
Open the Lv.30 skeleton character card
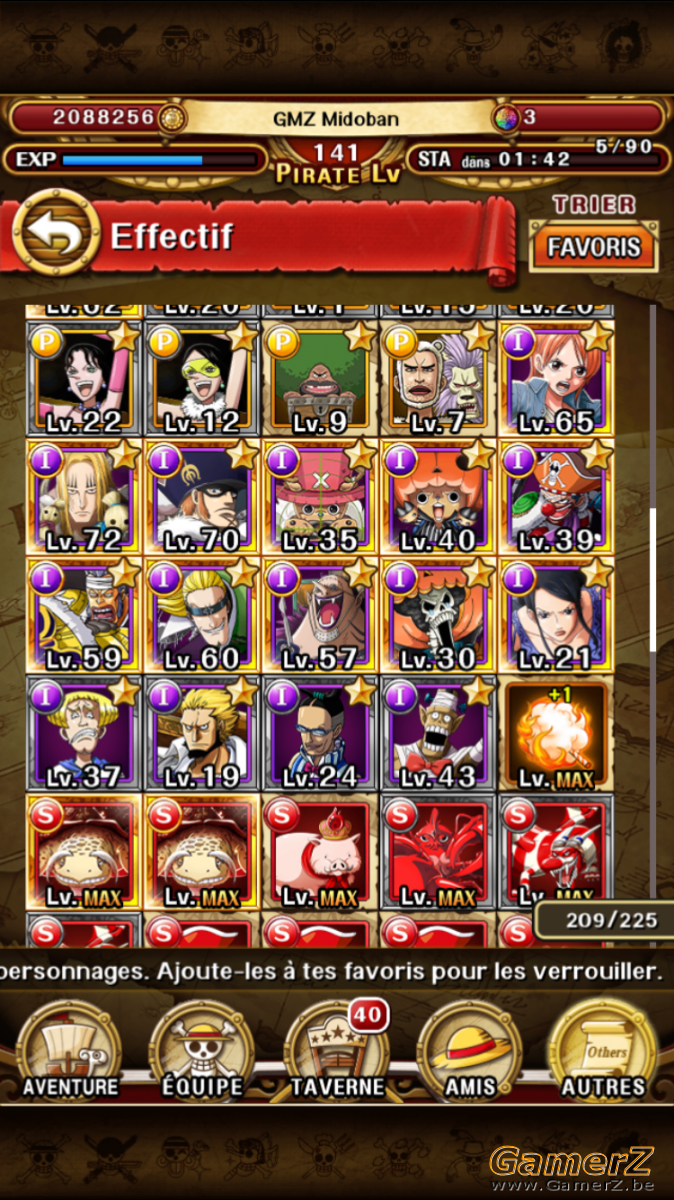click(438, 616)
